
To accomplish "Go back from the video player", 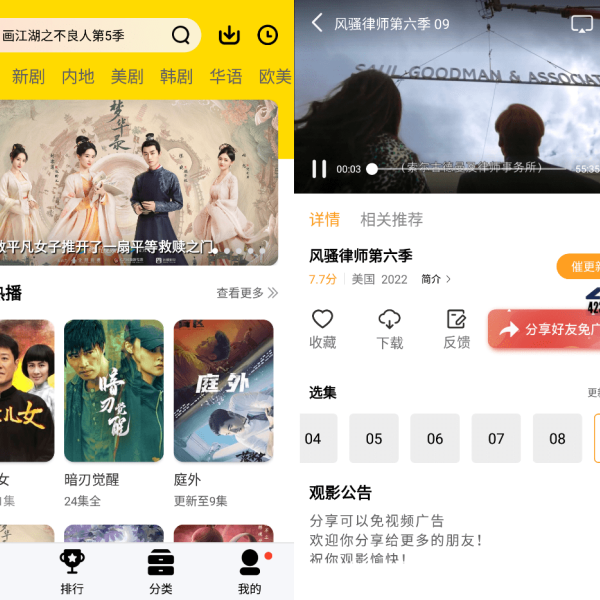I will click(x=317, y=22).
